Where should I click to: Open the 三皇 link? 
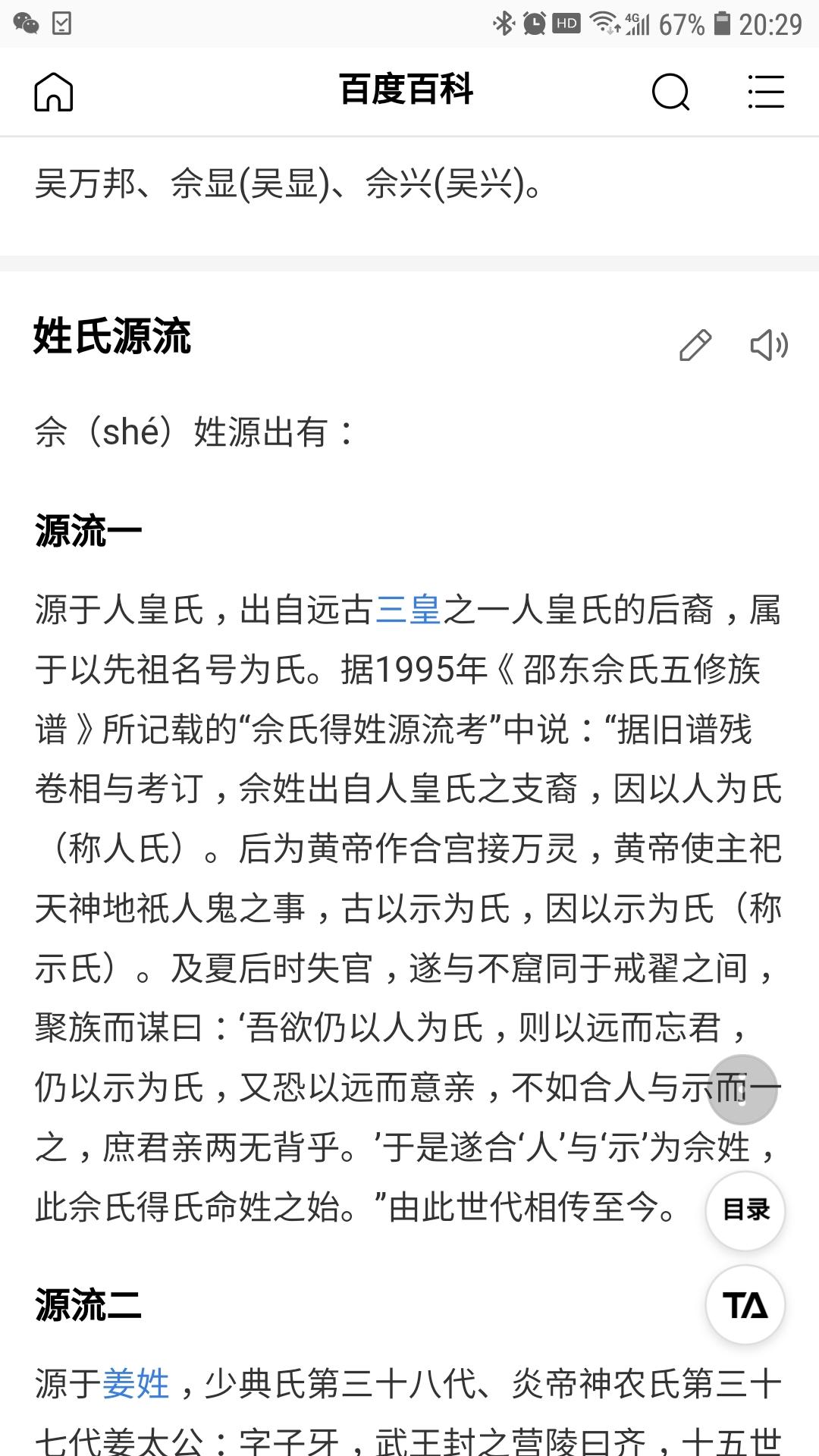tap(409, 610)
